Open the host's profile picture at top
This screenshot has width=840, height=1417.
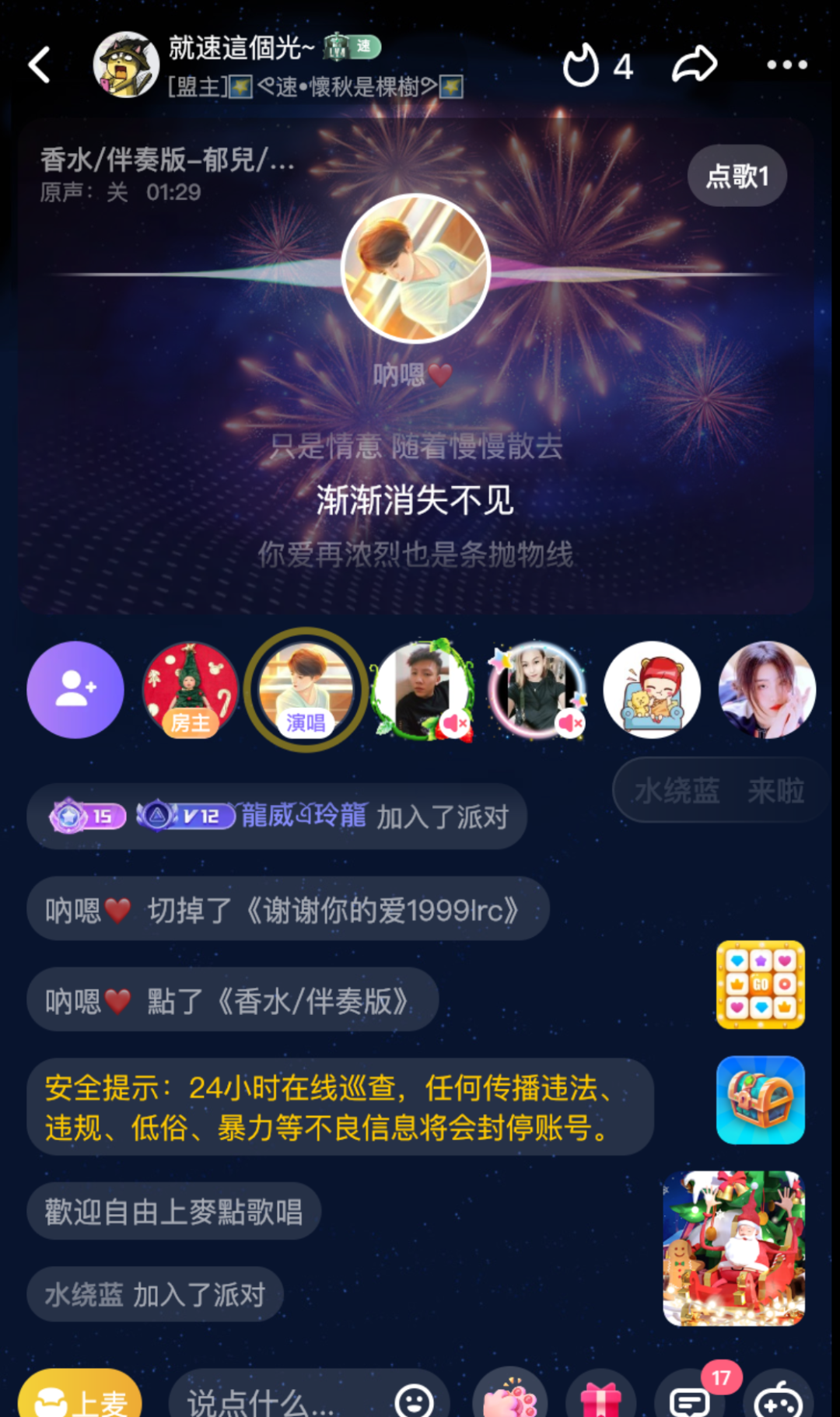(126, 65)
